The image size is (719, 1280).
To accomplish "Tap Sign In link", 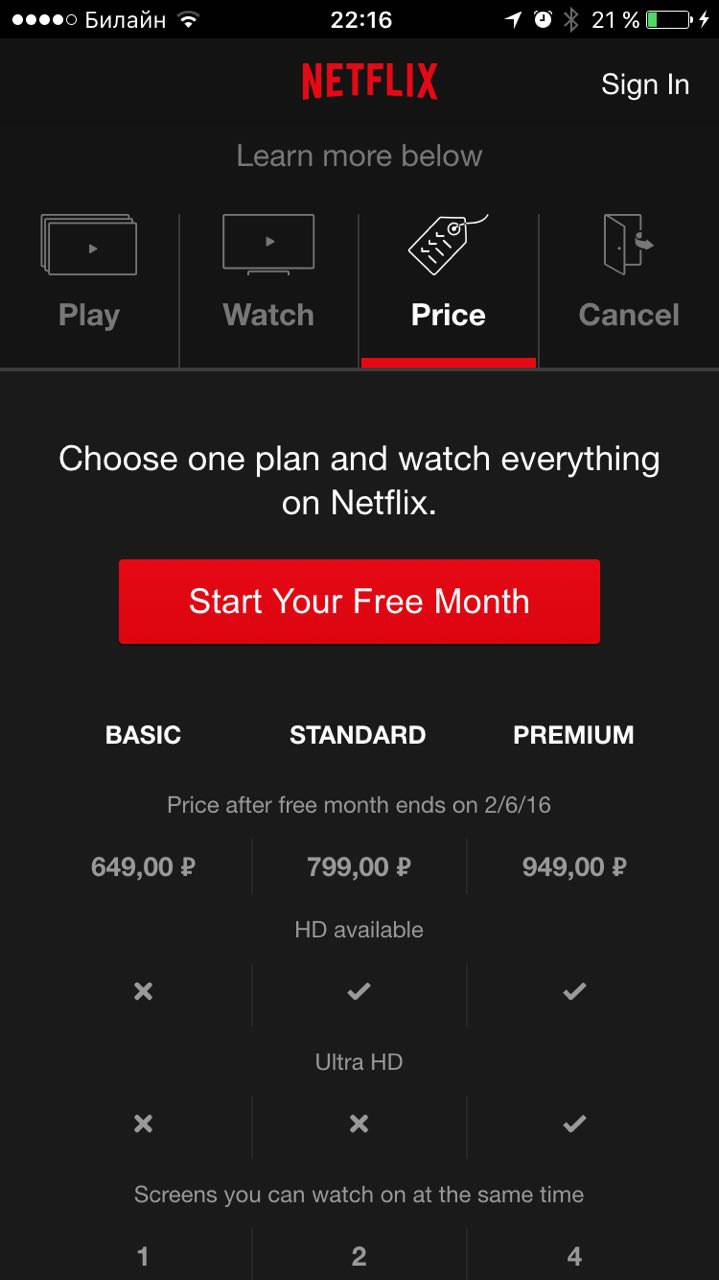I will (x=645, y=85).
